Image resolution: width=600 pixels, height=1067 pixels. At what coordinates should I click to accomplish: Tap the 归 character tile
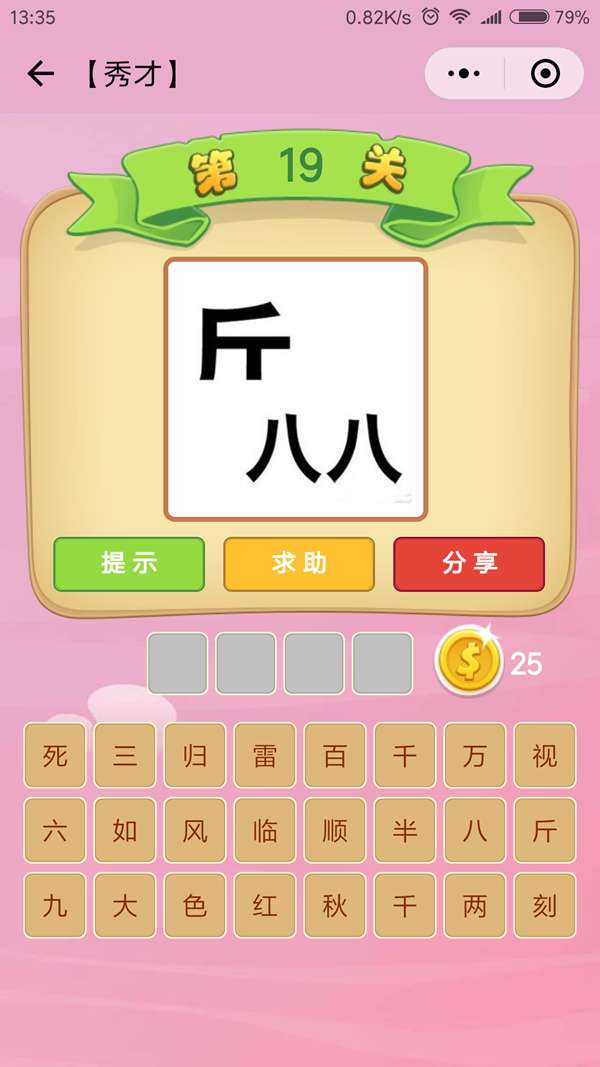click(x=195, y=756)
